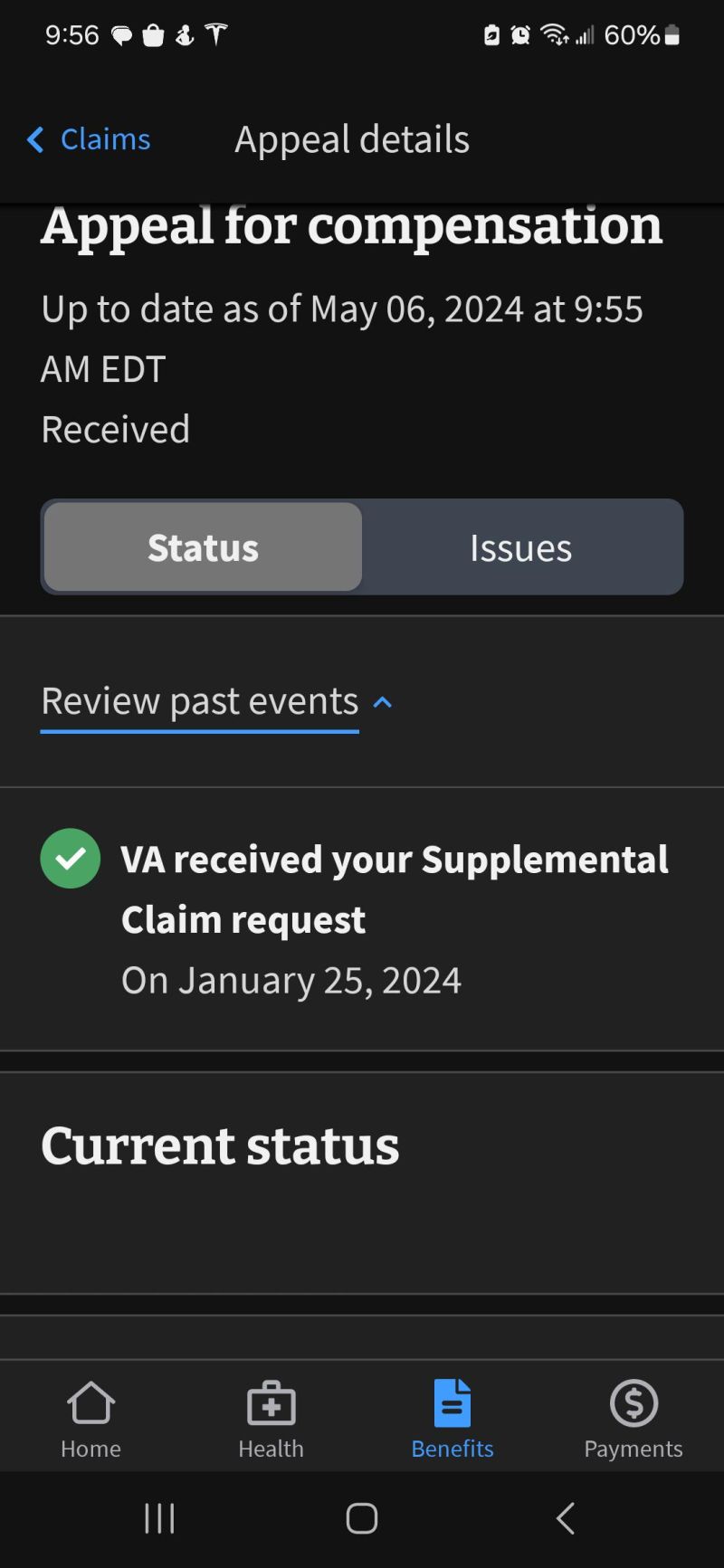Image resolution: width=724 pixels, height=1568 pixels.
Task: Collapse Review past events
Action: pyautogui.click(x=217, y=701)
